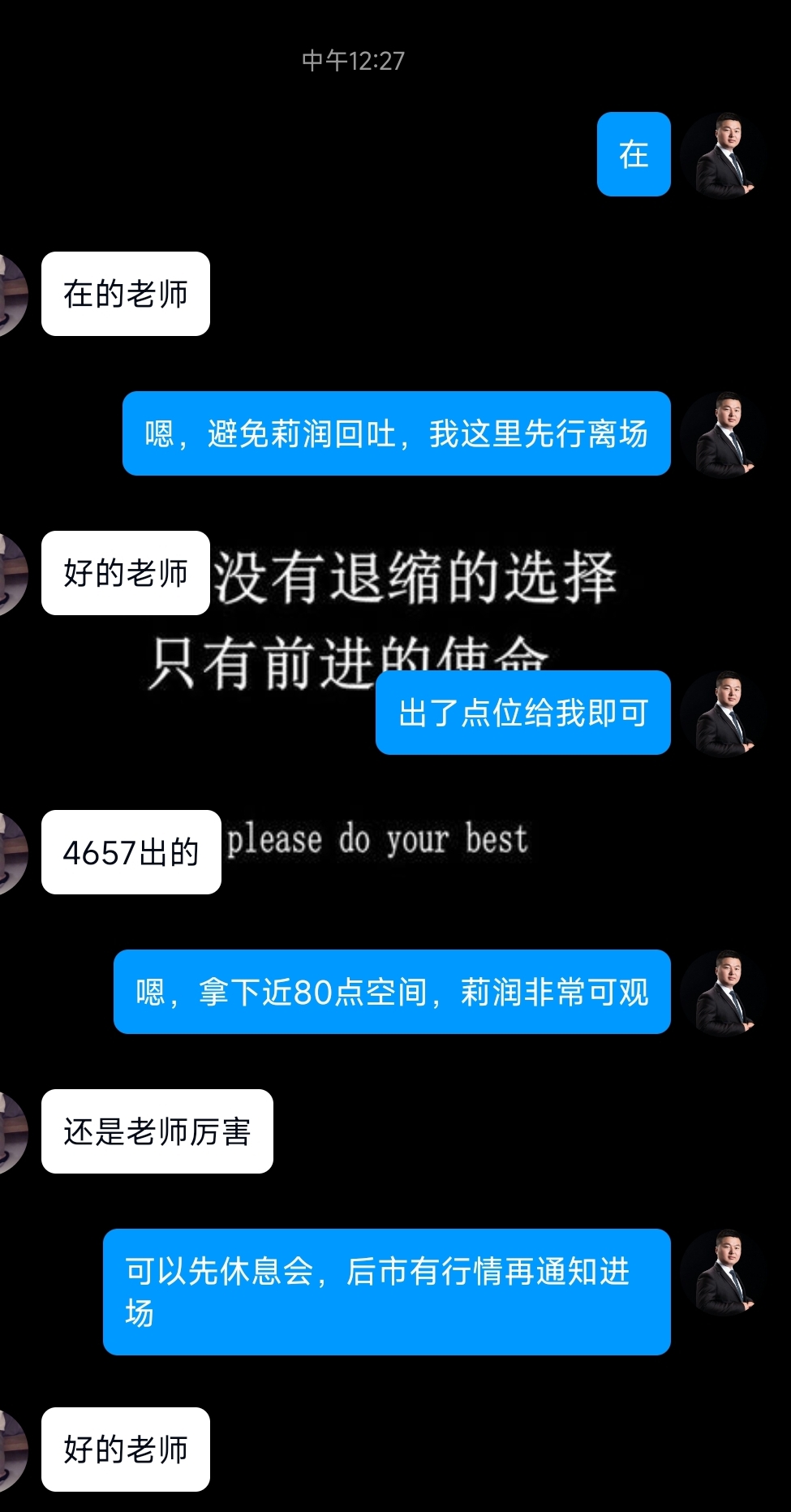791x1512 pixels.
Task: Select the '出了点位给我即可' blue bubble
Action: point(522,714)
